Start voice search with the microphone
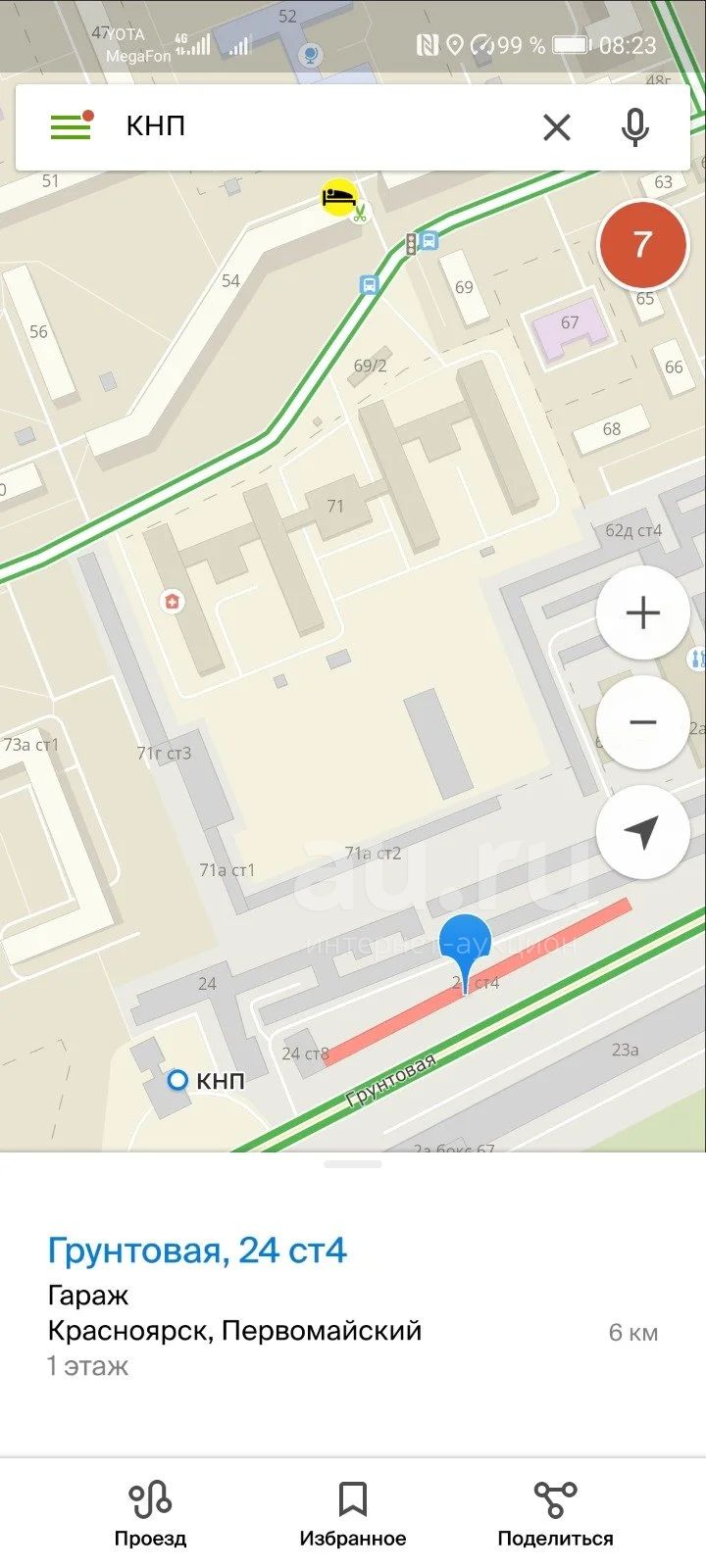This screenshot has height=1568, width=706. [x=635, y=126]
